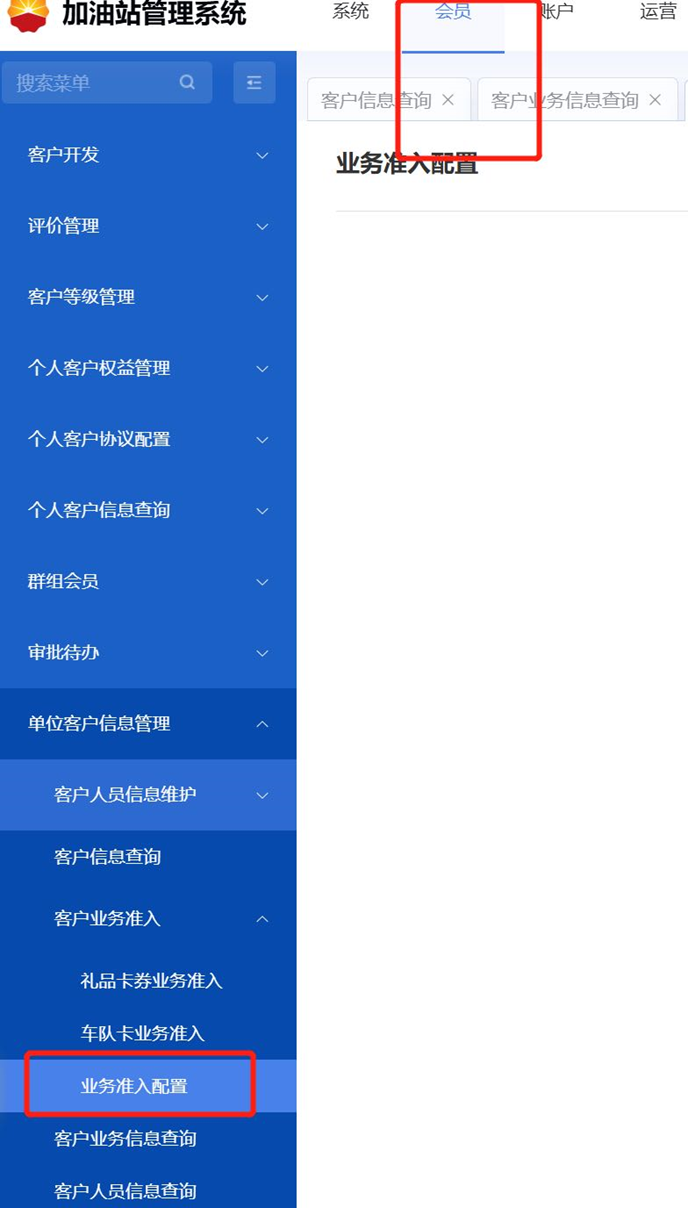This screenshot has width=688, height=1208.
Task: Expand the 个人客户权益管理 menu
Action: tap(148, 368)
